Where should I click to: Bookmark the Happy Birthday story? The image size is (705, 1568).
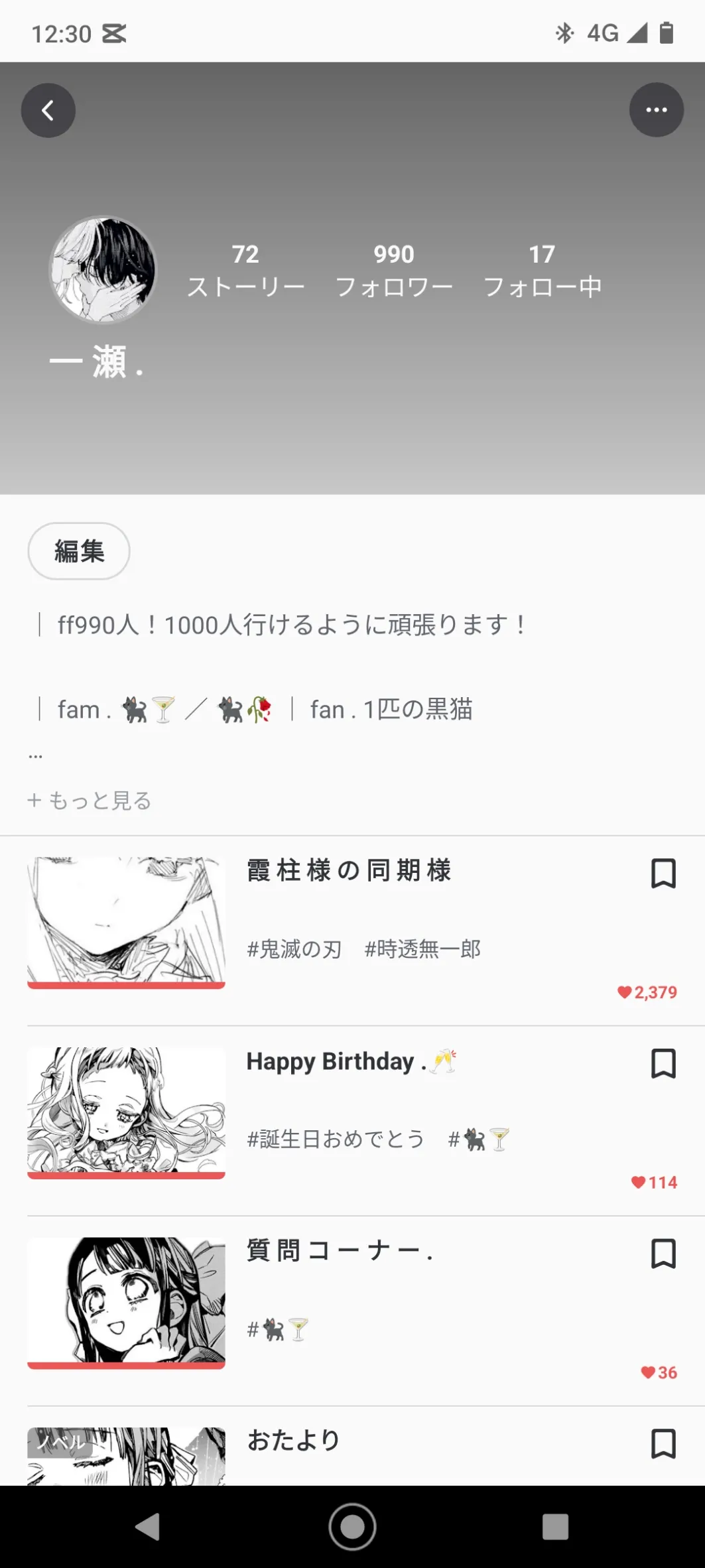coord(663,1063)
